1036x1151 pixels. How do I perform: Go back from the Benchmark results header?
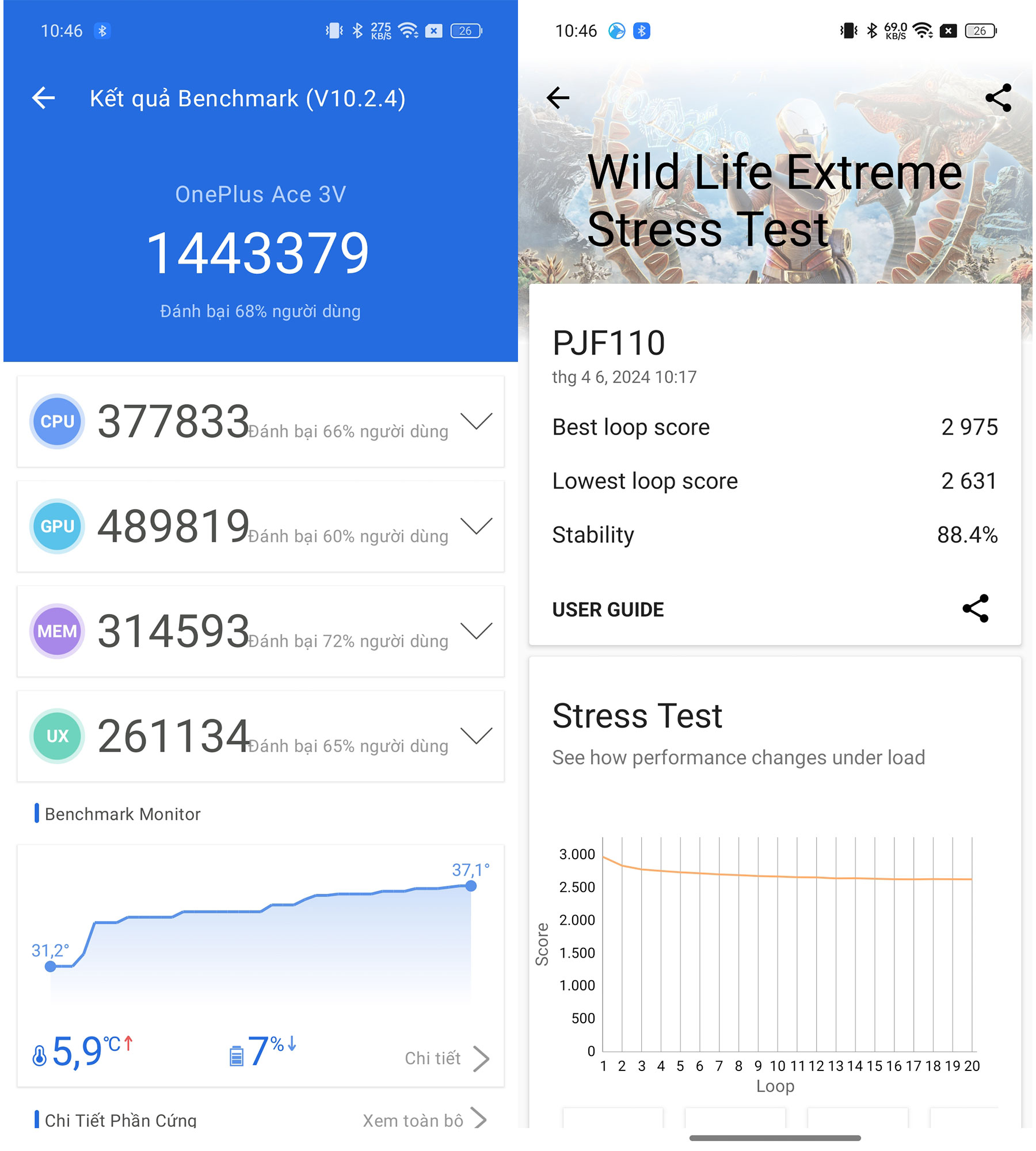[44, 98]
